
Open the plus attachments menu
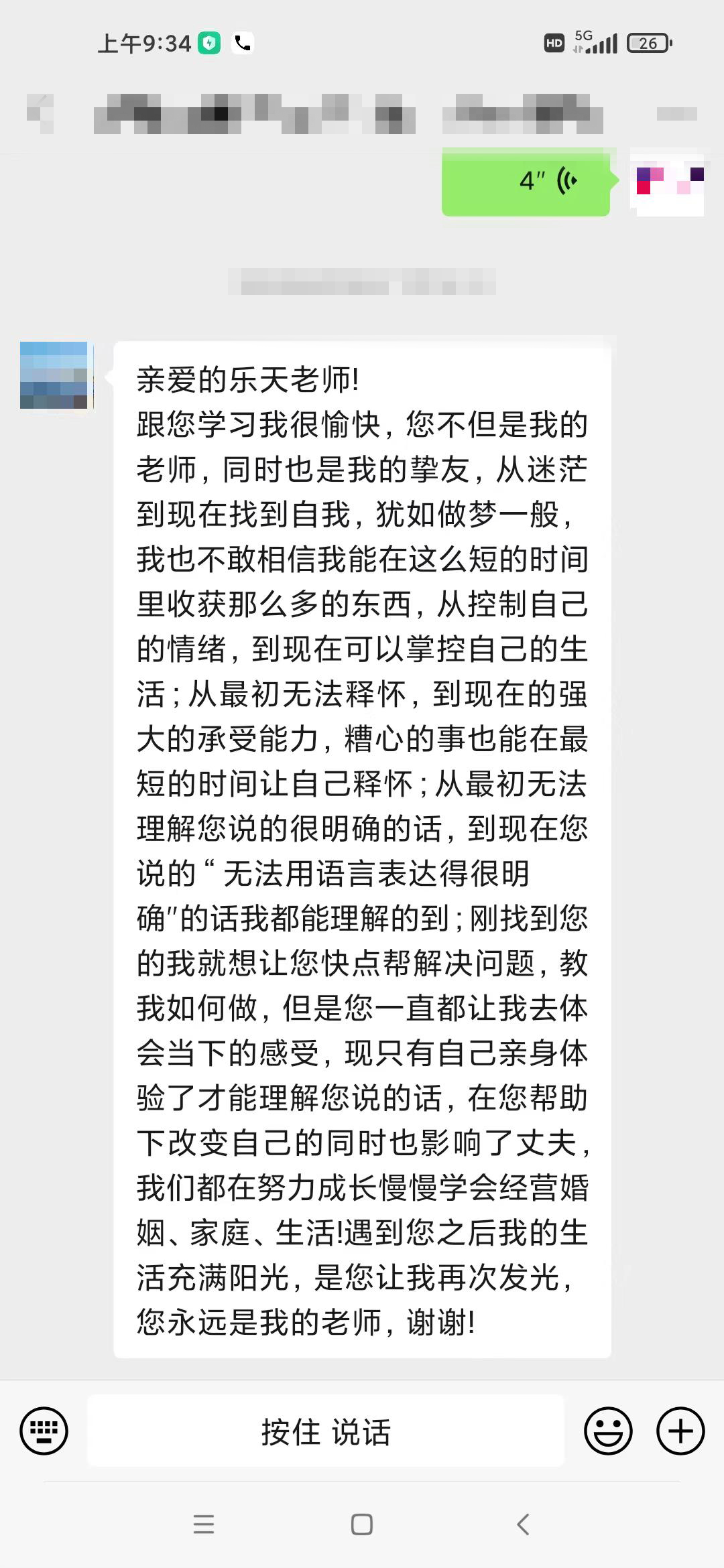[680, 1430]
